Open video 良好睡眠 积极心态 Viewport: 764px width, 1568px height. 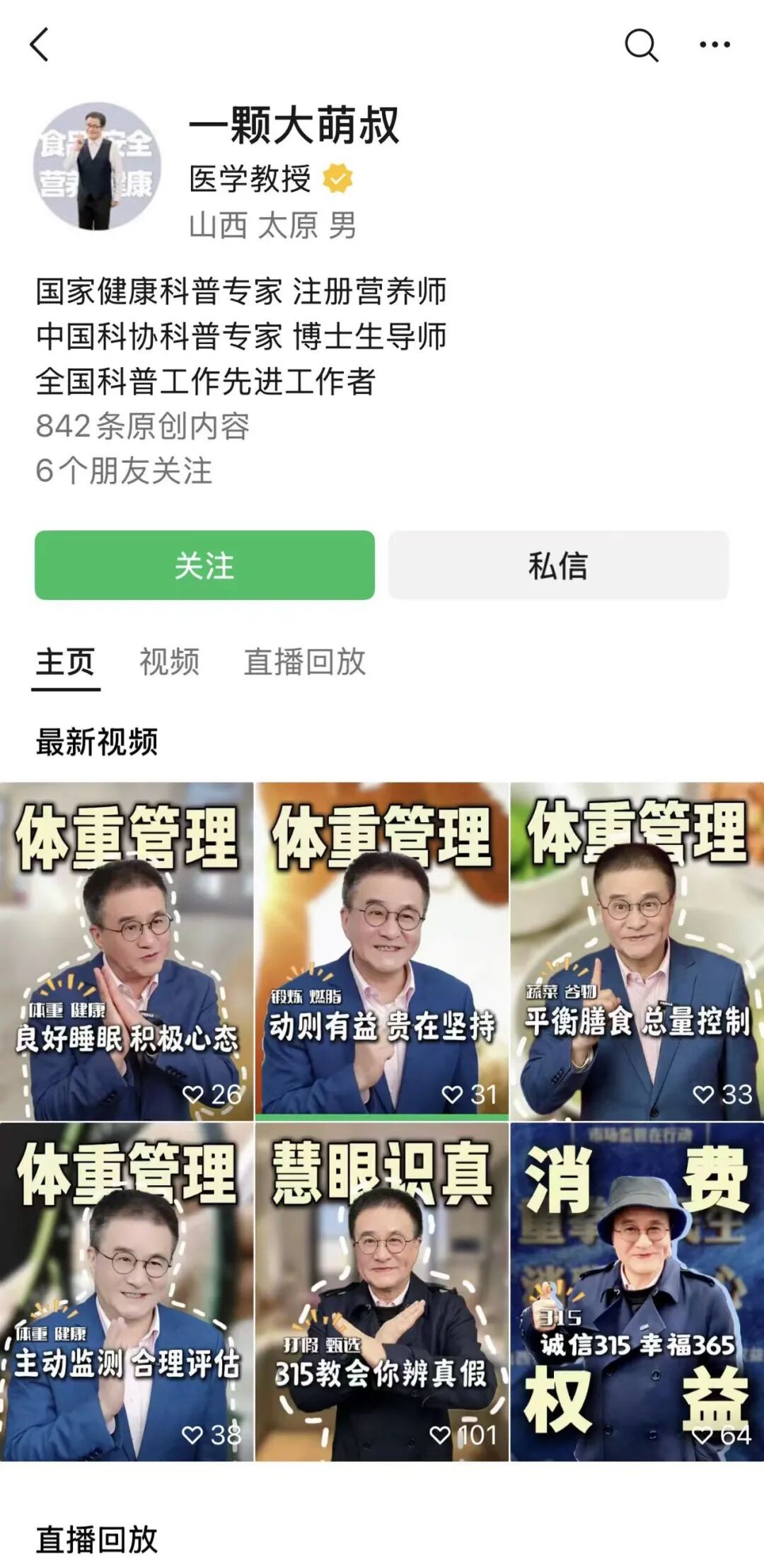click(127, 951)
